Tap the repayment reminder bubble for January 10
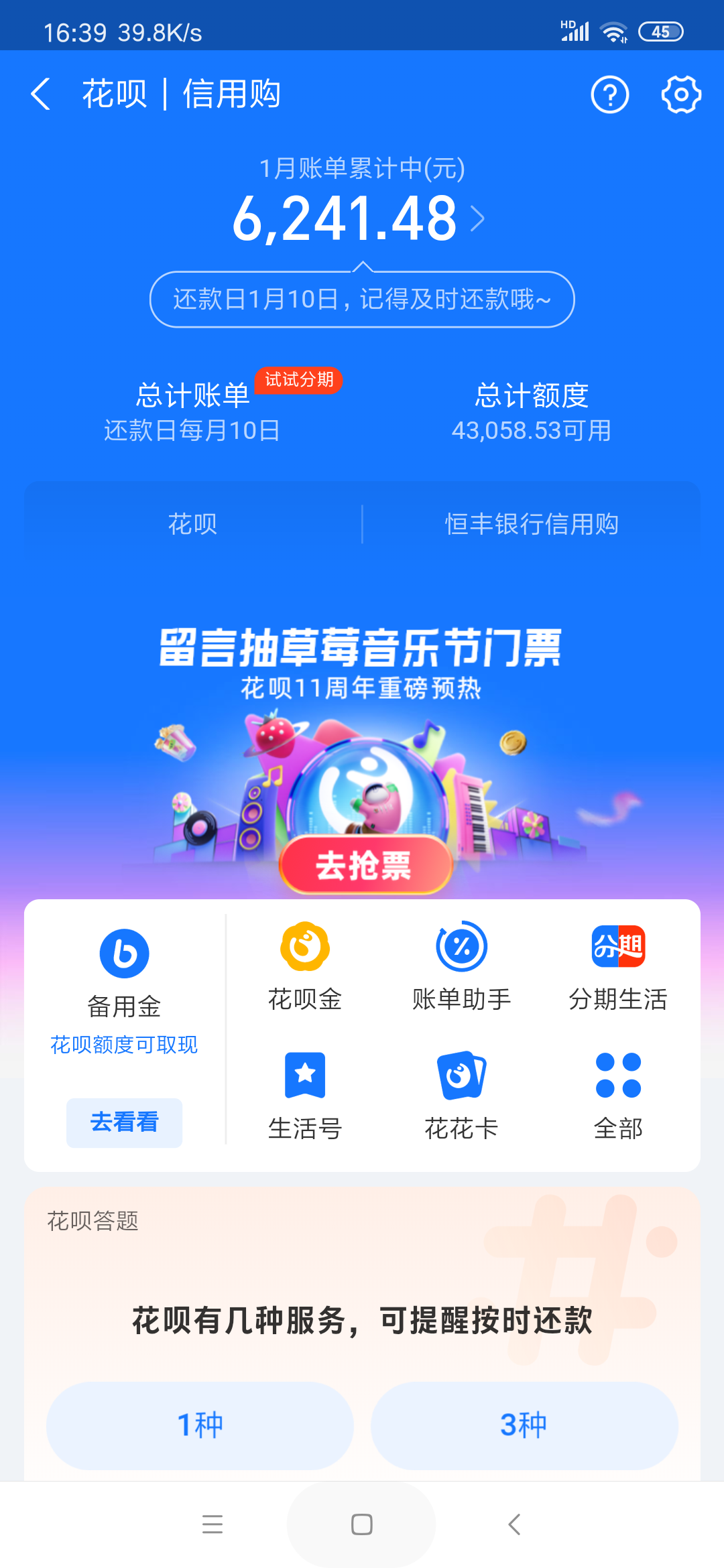 [x=362, y=298]
